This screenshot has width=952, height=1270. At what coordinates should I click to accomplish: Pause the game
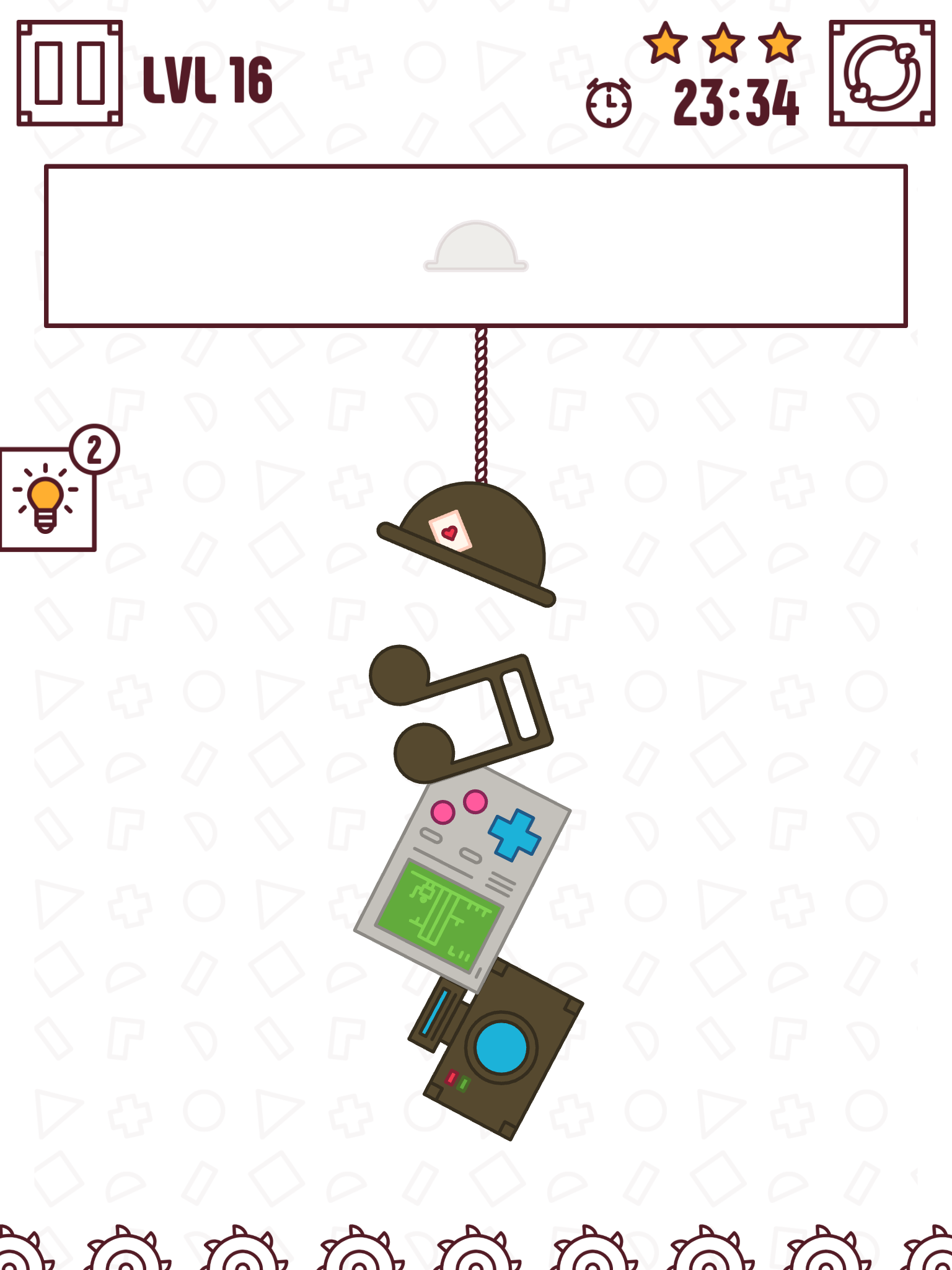pos(69,73)
